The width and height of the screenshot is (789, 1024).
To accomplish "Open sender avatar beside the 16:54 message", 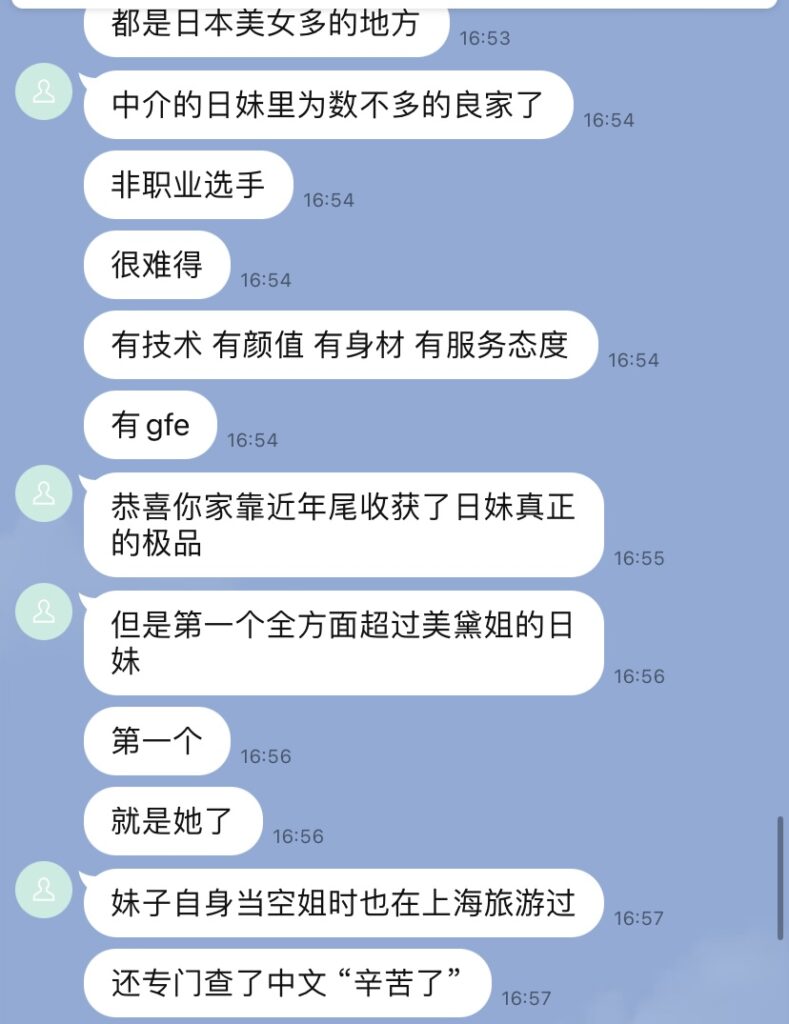I will 44,92.
